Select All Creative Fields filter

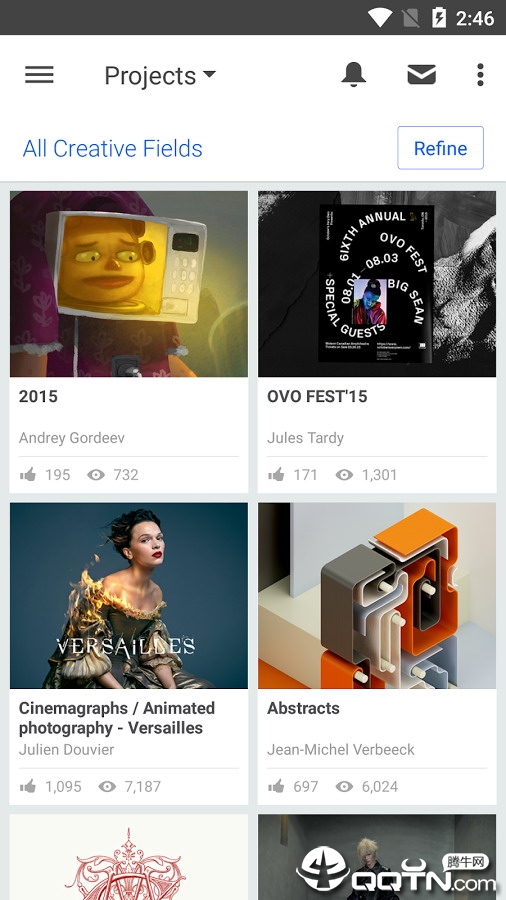tap(112, 148)
